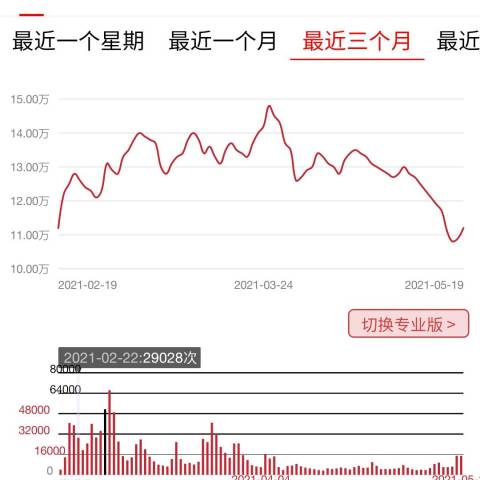This screenshot has height=480, width=480.
Task: Tap the 最近三个月 tab
Action: 357,41
